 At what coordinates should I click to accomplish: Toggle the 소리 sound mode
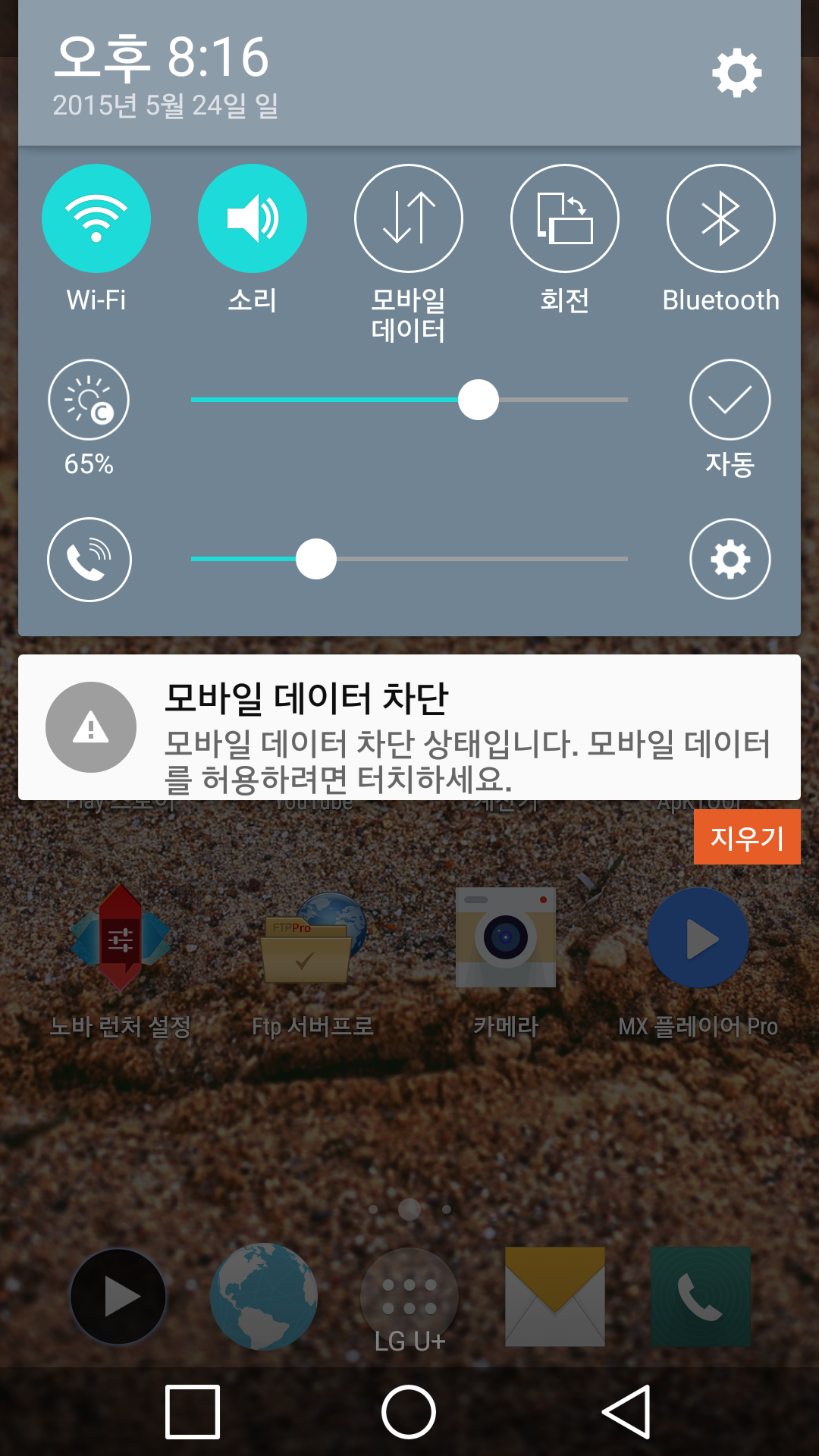(x=253, y=218)
